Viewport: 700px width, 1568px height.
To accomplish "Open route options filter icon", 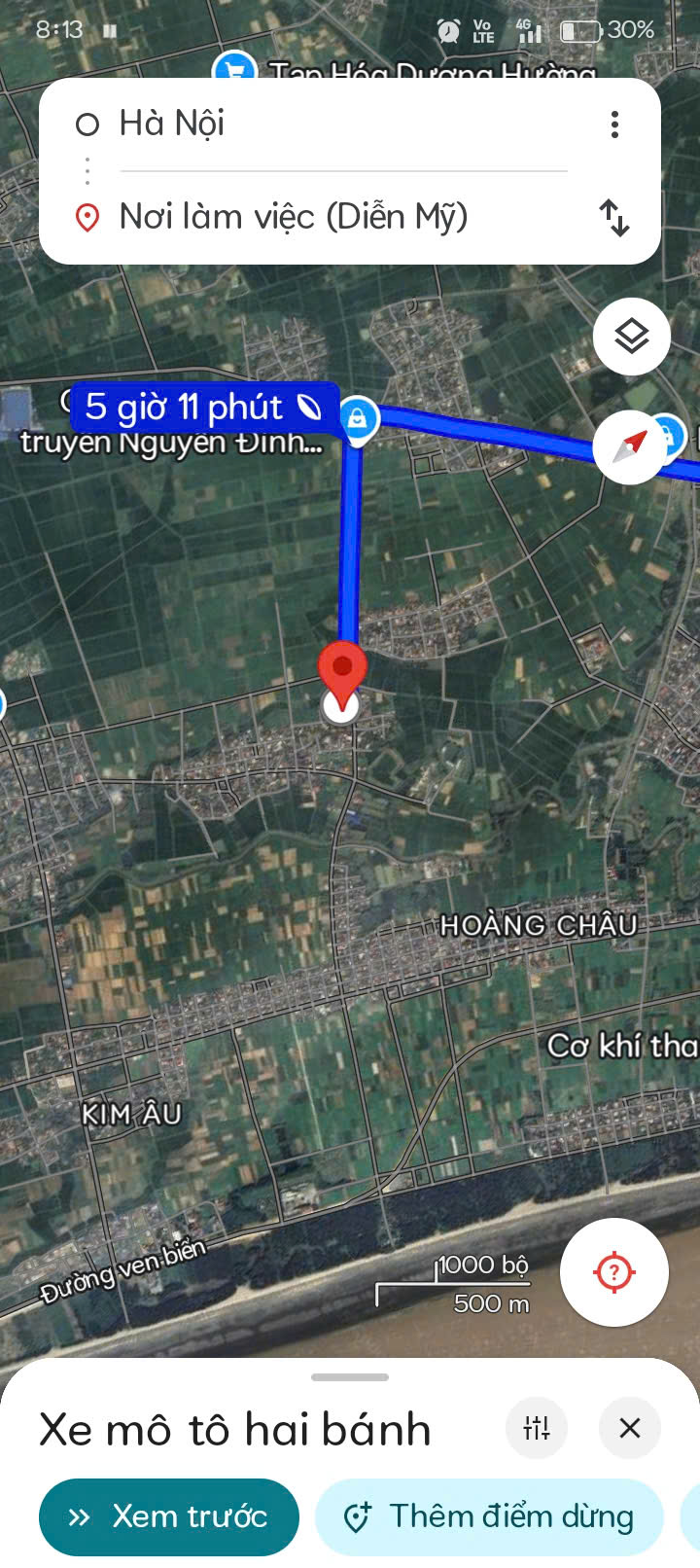I will coord(537,1428).
